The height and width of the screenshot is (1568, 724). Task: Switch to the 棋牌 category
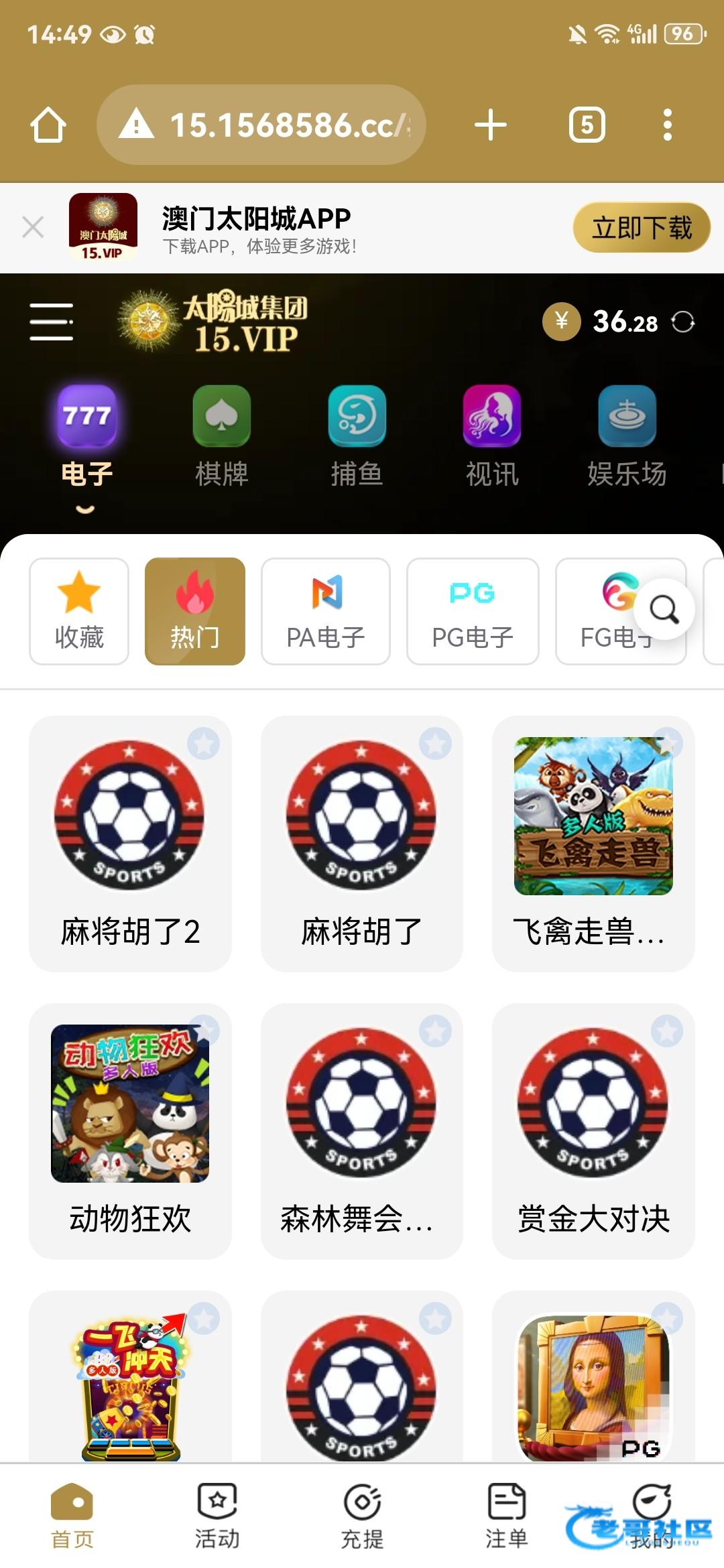[222, 436]
